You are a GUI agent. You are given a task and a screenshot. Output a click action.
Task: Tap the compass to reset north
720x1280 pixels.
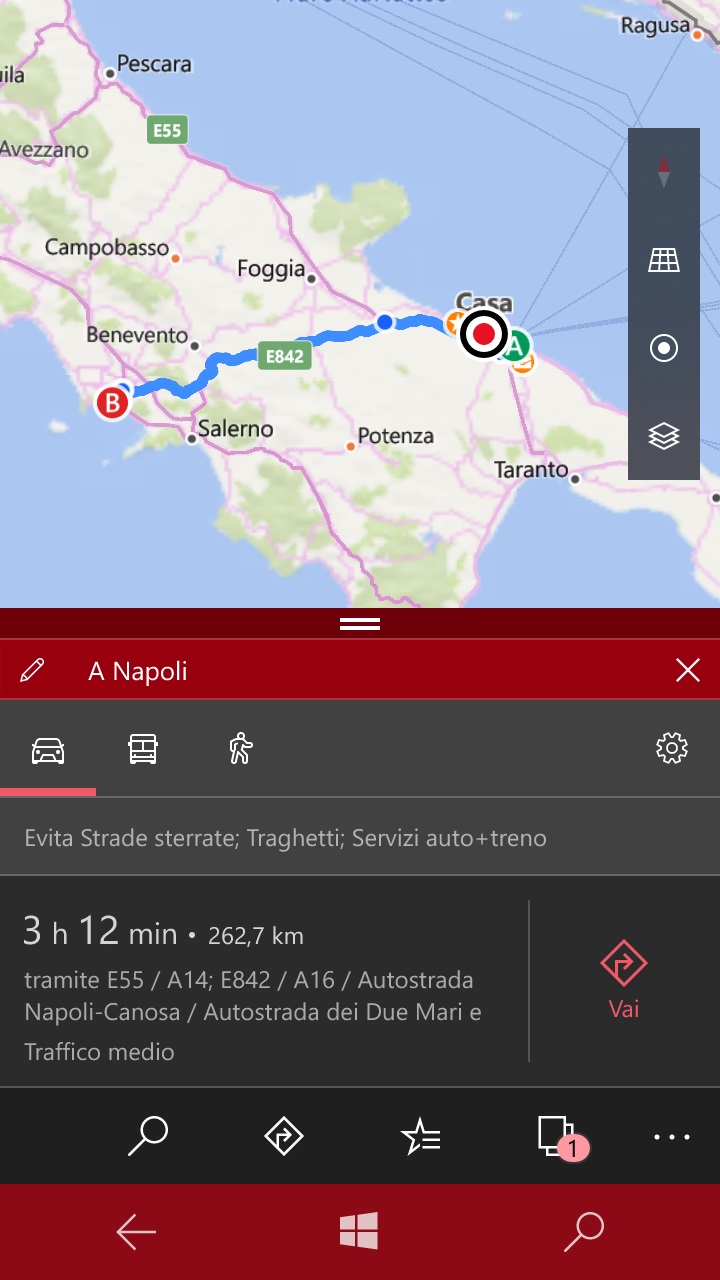664,173
